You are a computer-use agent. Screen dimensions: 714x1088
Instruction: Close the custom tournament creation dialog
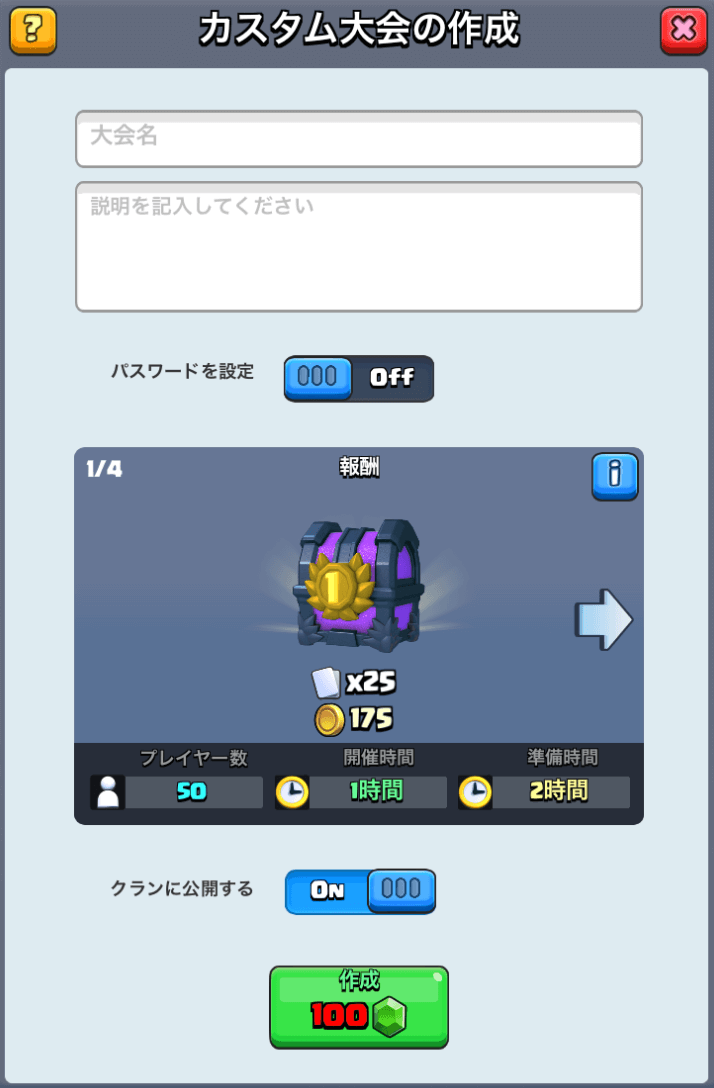point(683,31)
